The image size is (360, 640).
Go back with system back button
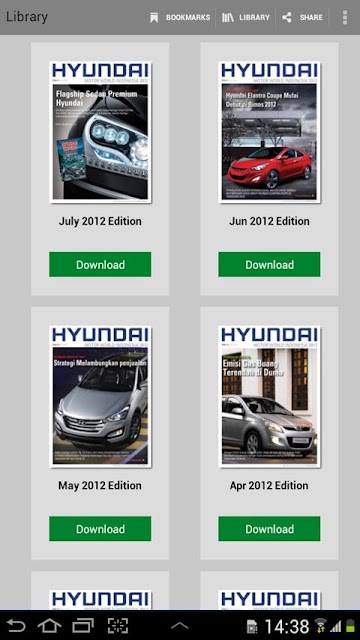pos(16,625)
